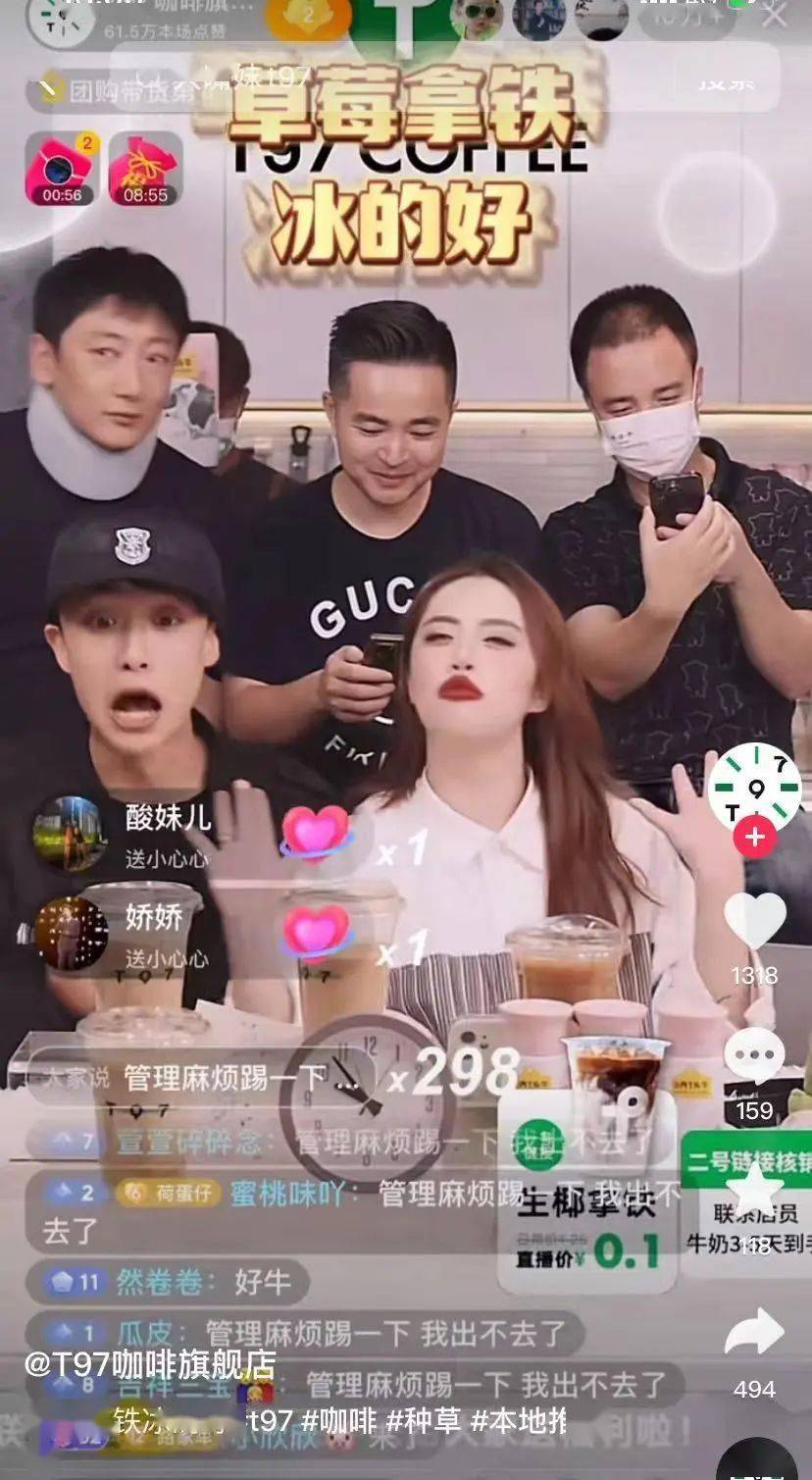Open T97 coffee shop's profile avatar
Image resolution: width=812 pixels, height=1480 pixels.
pyautogui.click(x=753, y=787)
